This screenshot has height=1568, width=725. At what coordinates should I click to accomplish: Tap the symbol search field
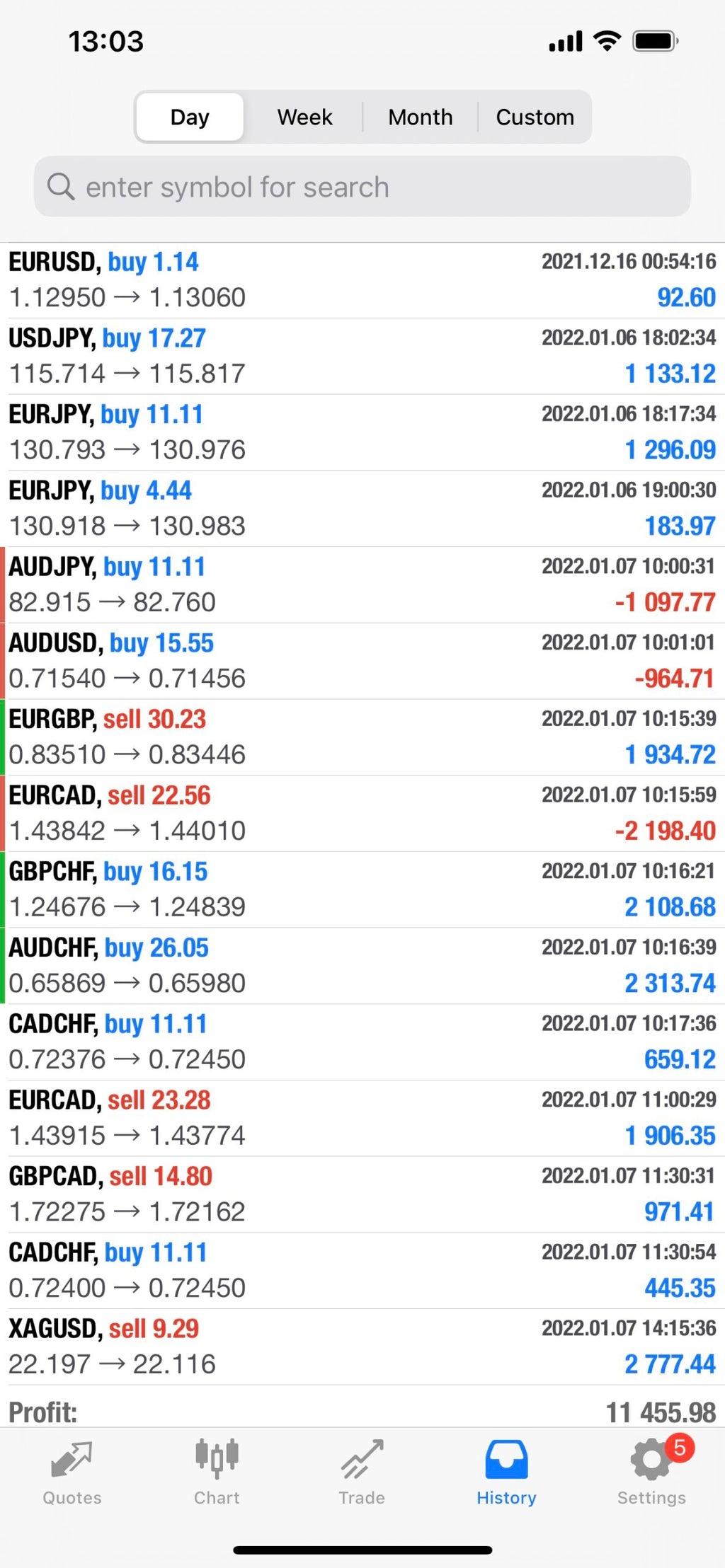tap(362, 187)
